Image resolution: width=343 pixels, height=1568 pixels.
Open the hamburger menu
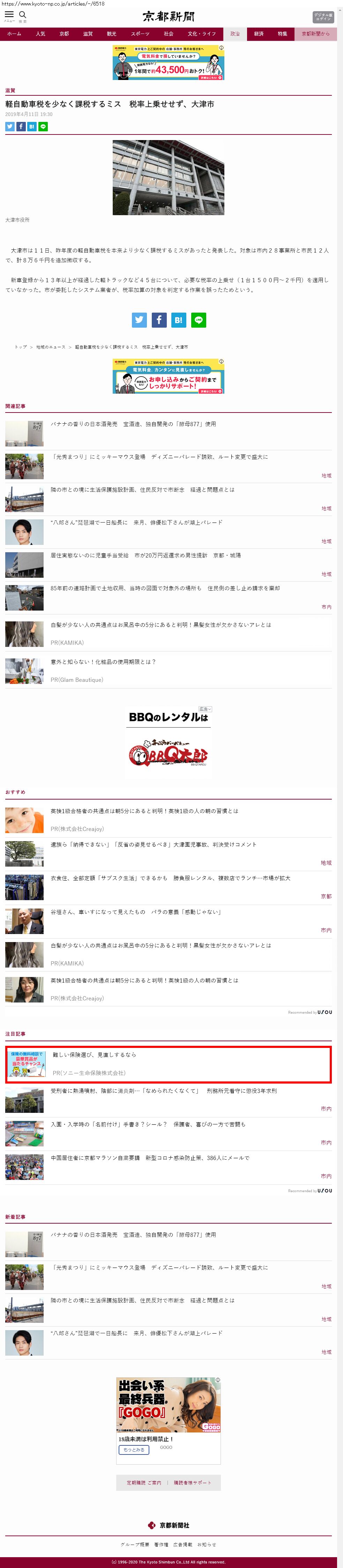point(9,15)
